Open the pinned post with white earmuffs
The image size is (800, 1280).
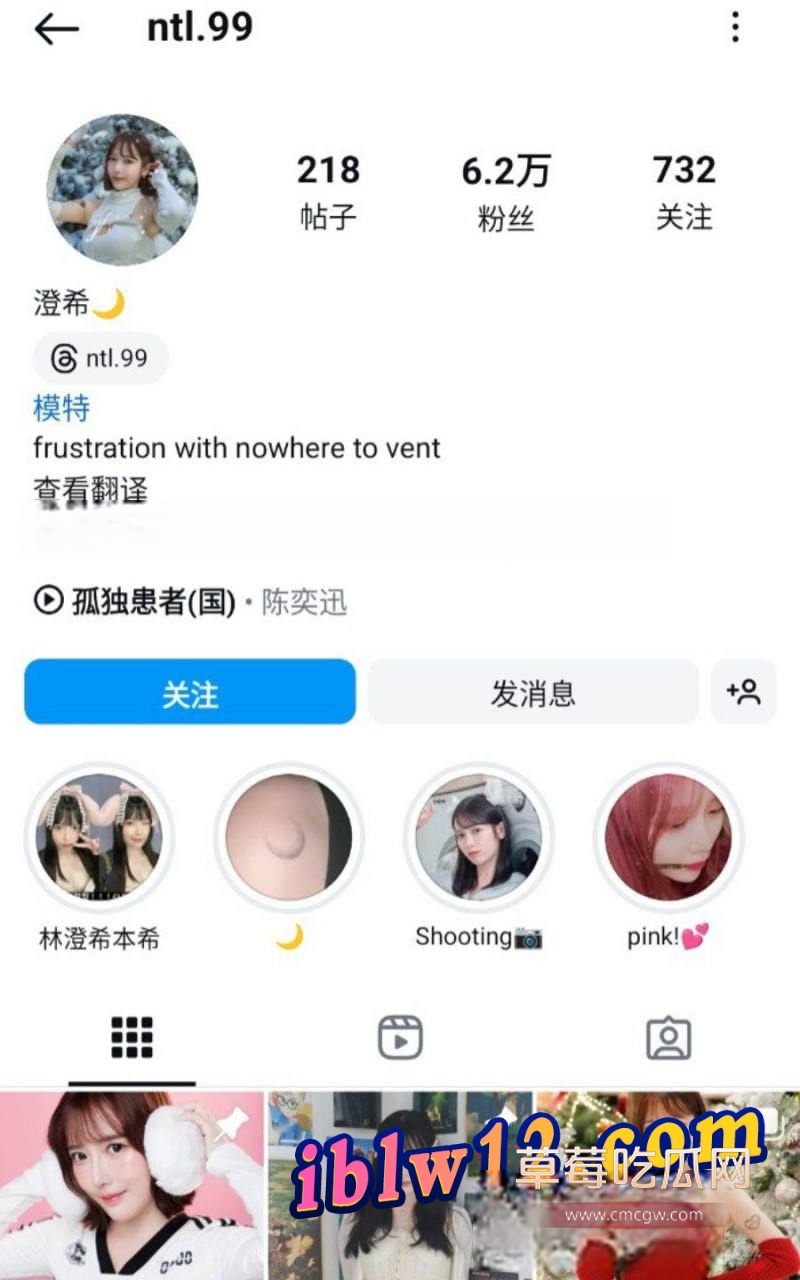tap(132, 1185)
